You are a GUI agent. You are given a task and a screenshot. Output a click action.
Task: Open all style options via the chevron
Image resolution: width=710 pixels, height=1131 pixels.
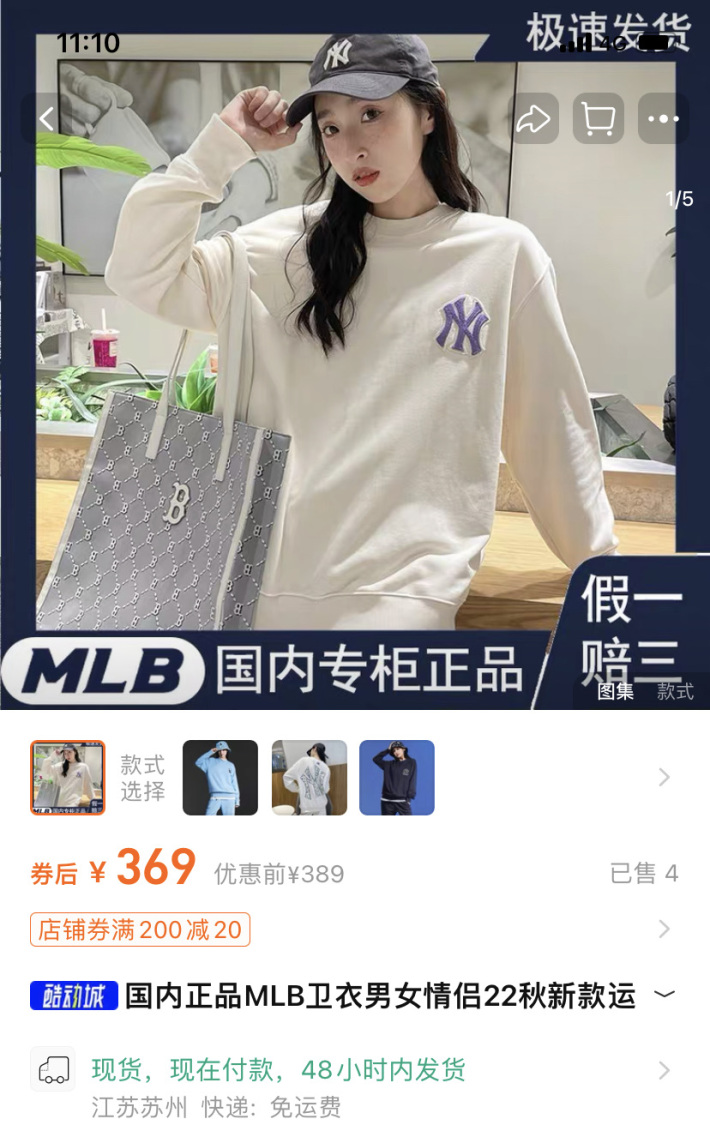click(664, 777)
